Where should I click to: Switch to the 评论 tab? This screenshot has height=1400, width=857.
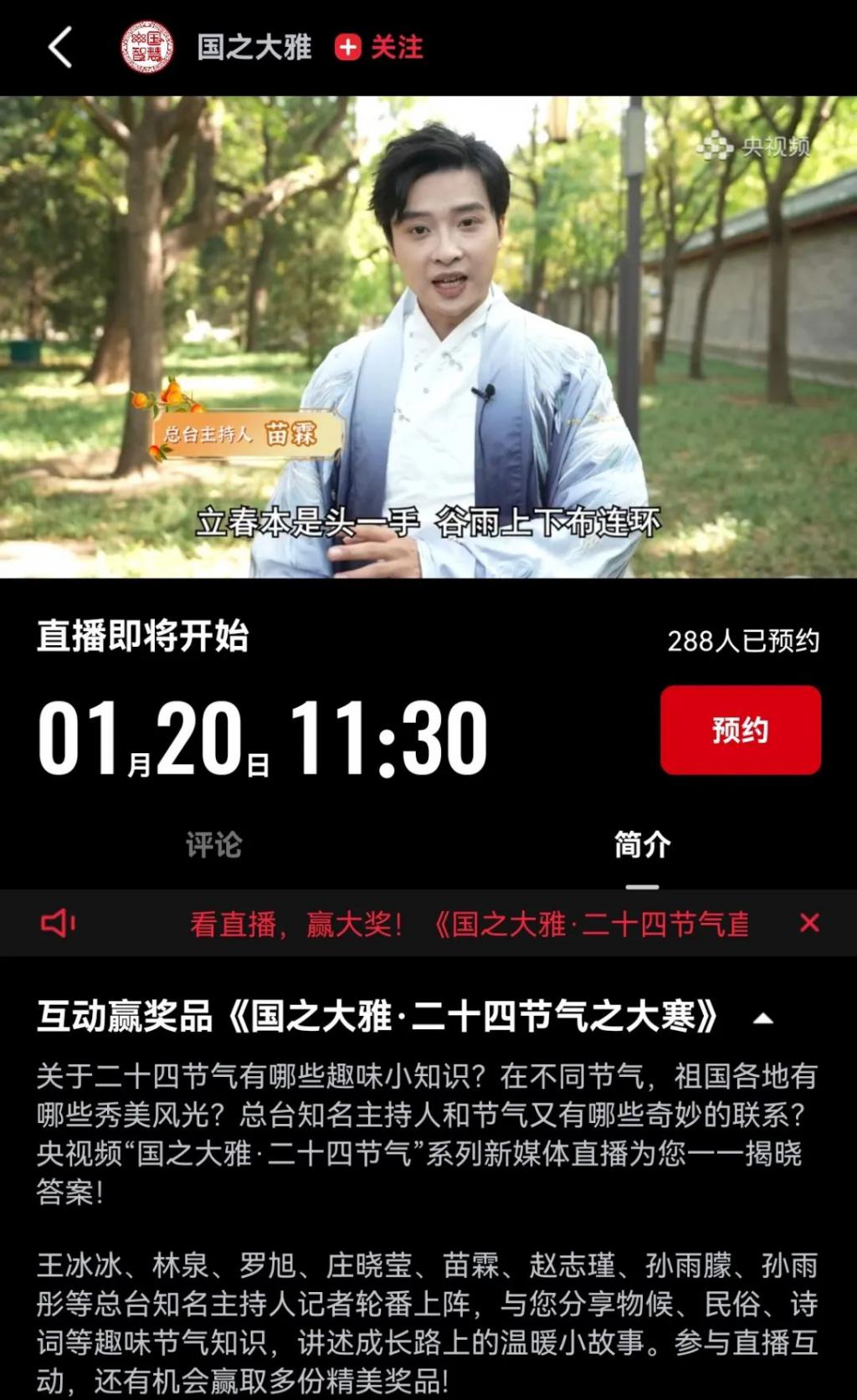(214, 844)
